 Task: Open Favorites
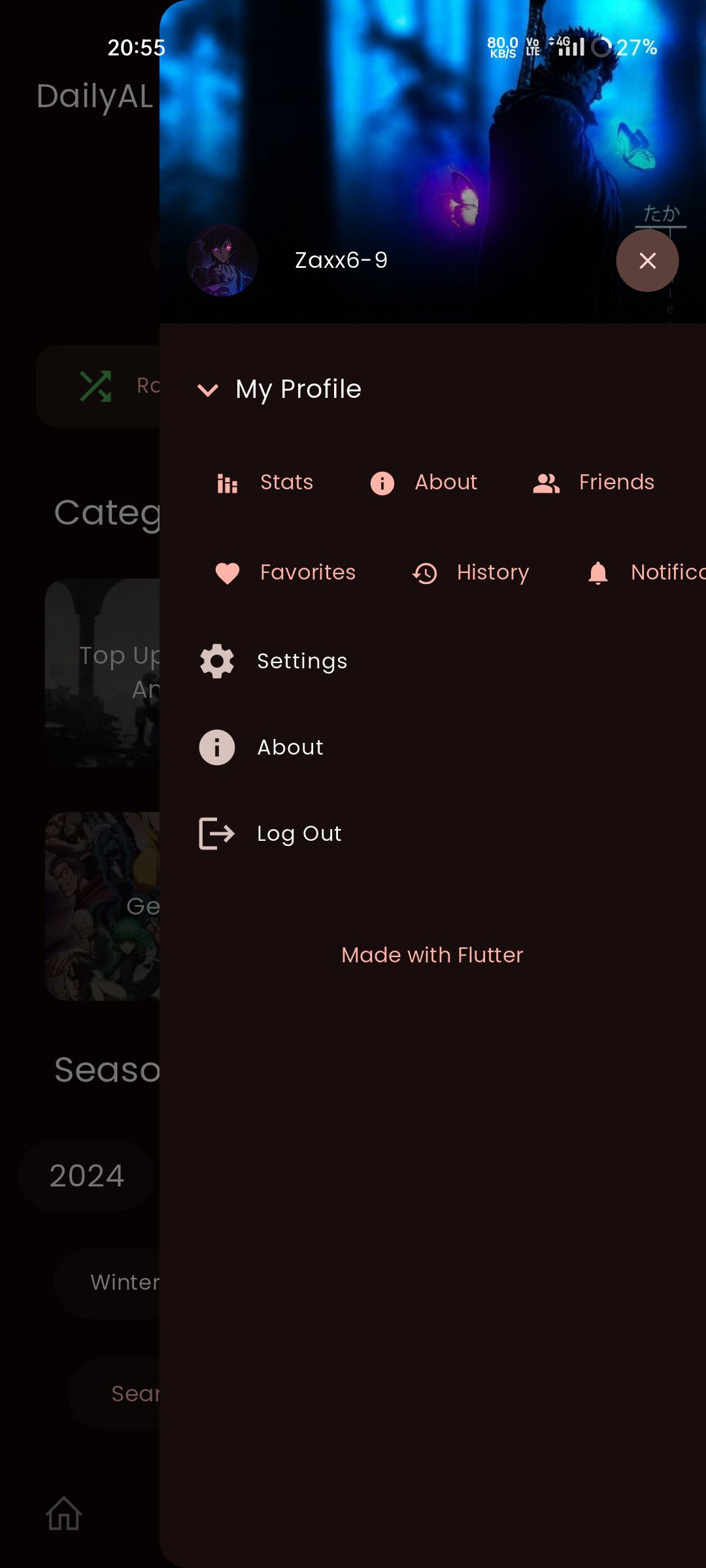[286, 573]
